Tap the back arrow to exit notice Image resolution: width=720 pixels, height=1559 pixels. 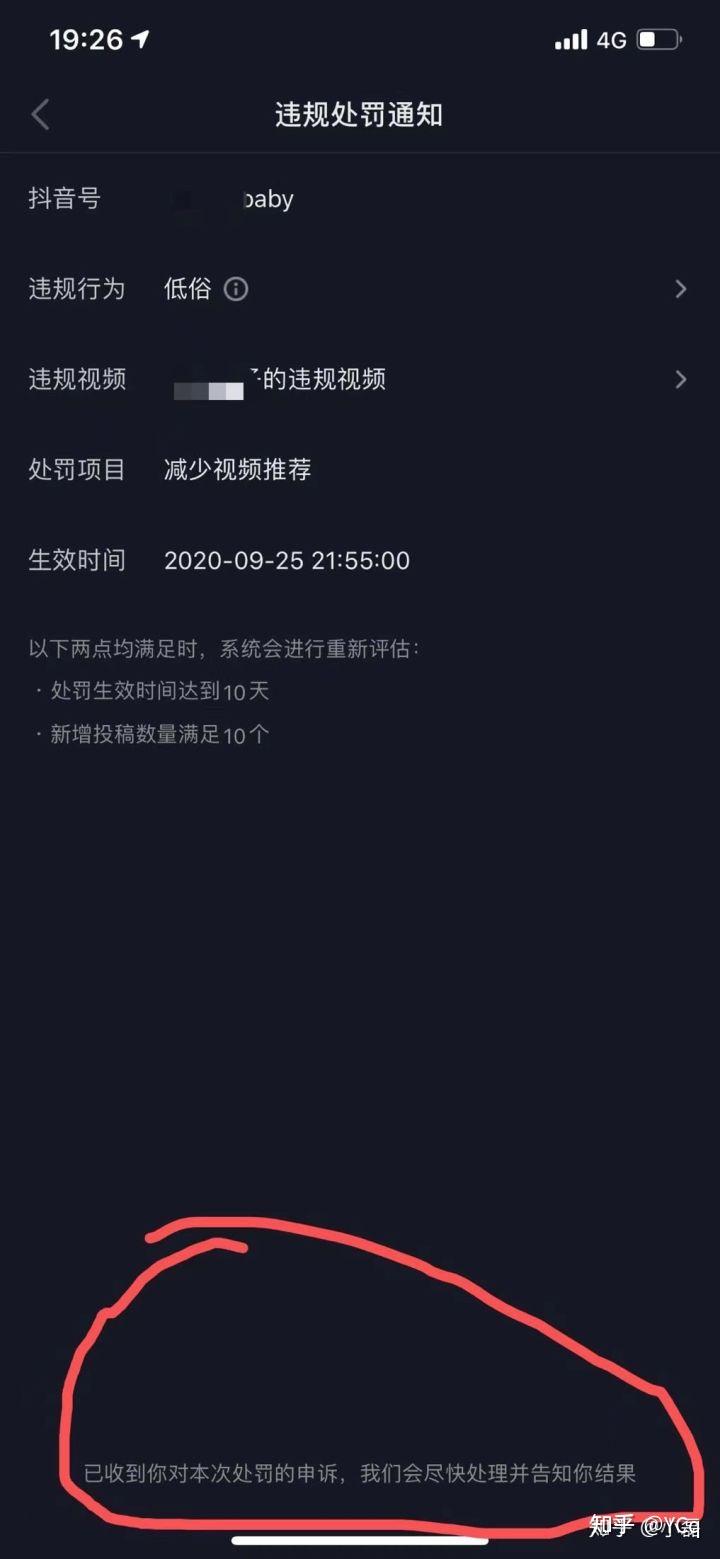tap(40, 114)
